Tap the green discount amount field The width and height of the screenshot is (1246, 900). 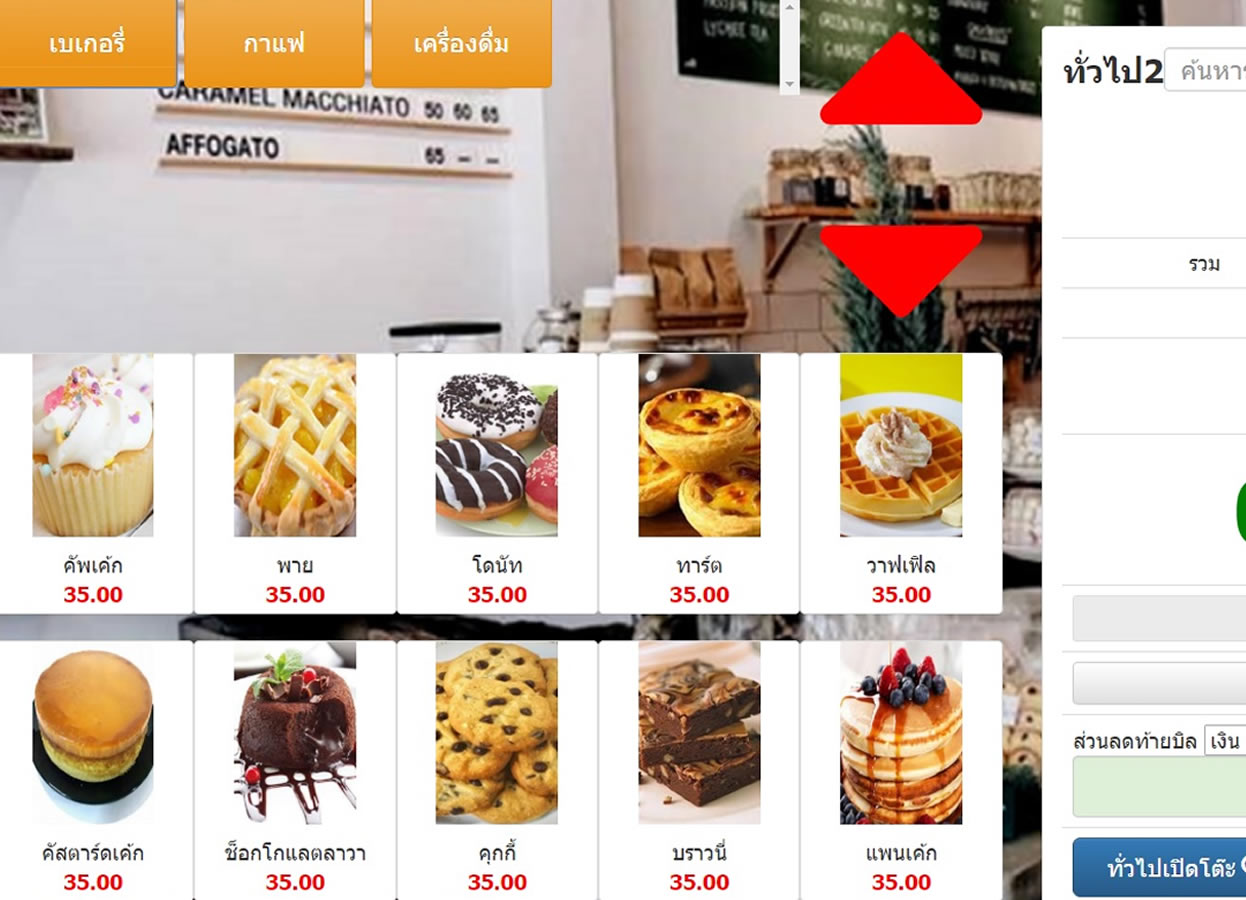click(1160, 786)
